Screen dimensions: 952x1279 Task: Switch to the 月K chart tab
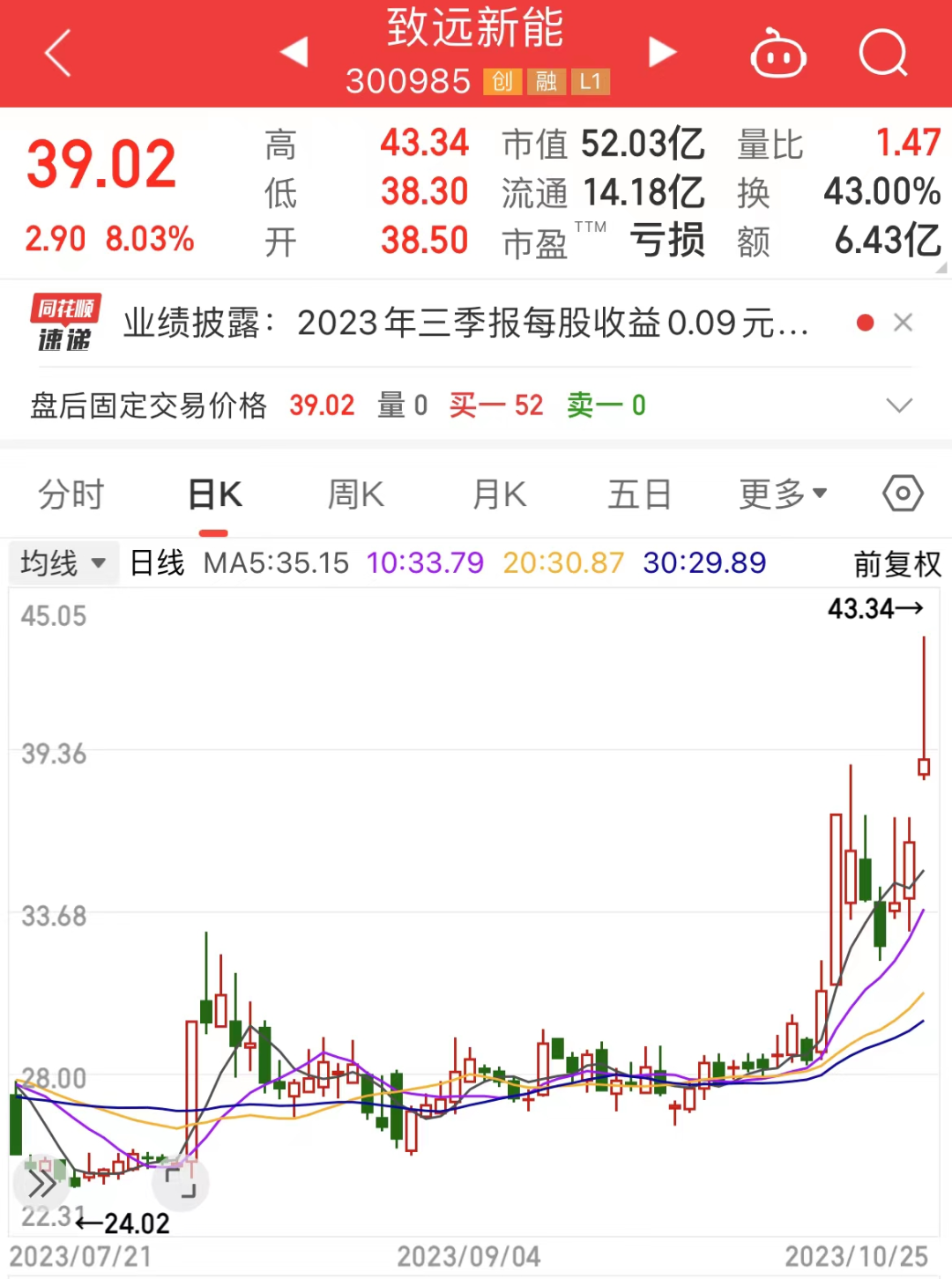click(x=499, y=494)
